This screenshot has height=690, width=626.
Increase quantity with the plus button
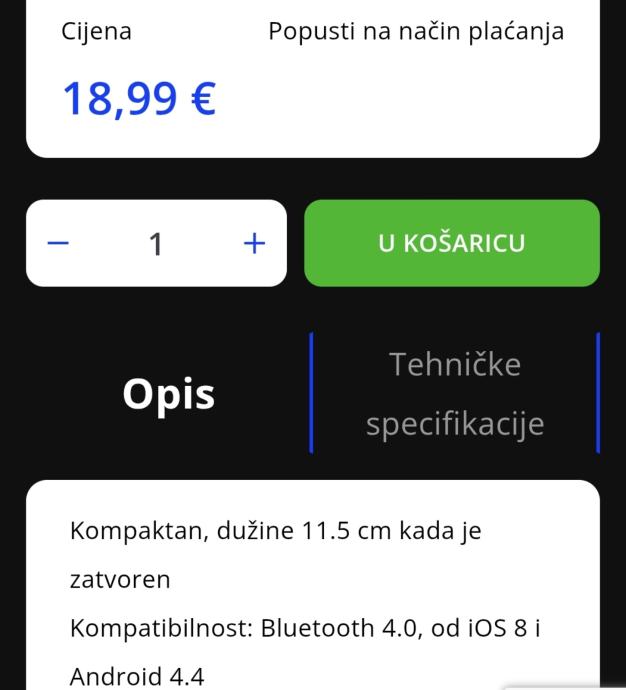click(255, 243)
